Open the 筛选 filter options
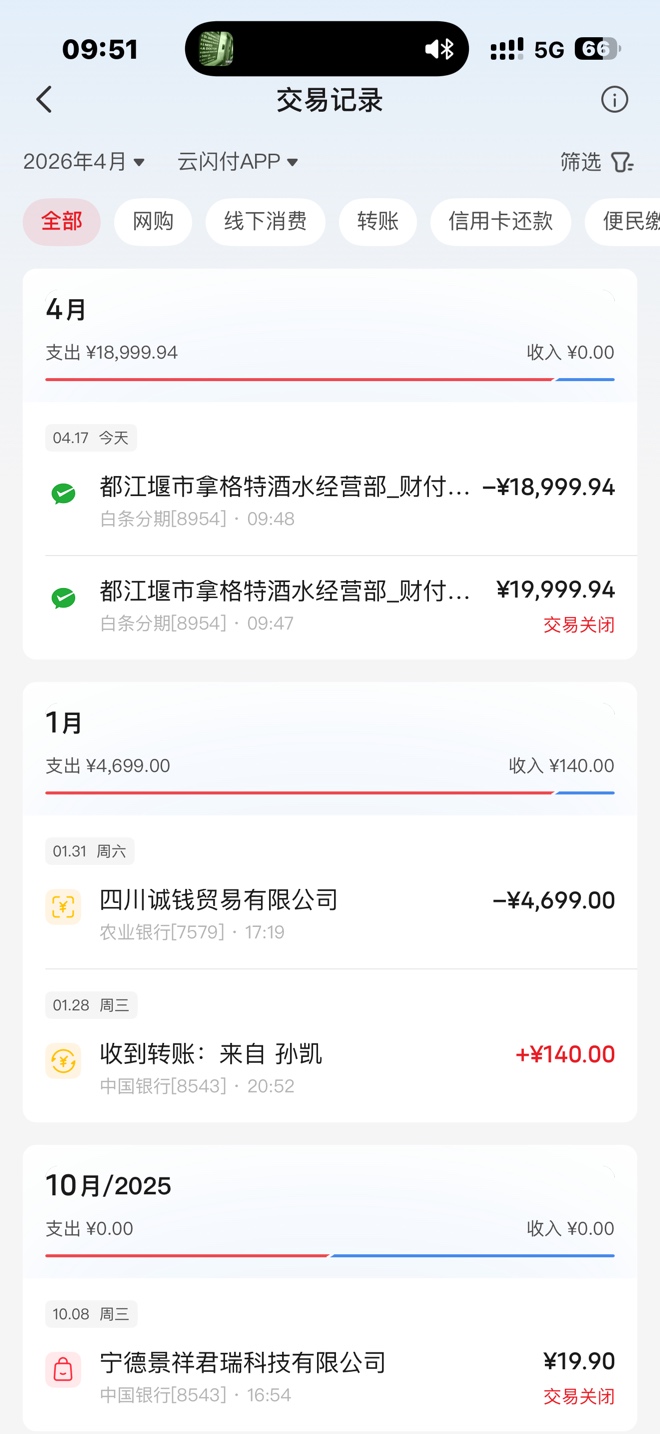This screenshot has width=660, height=1434. click(x=597, y=162)
